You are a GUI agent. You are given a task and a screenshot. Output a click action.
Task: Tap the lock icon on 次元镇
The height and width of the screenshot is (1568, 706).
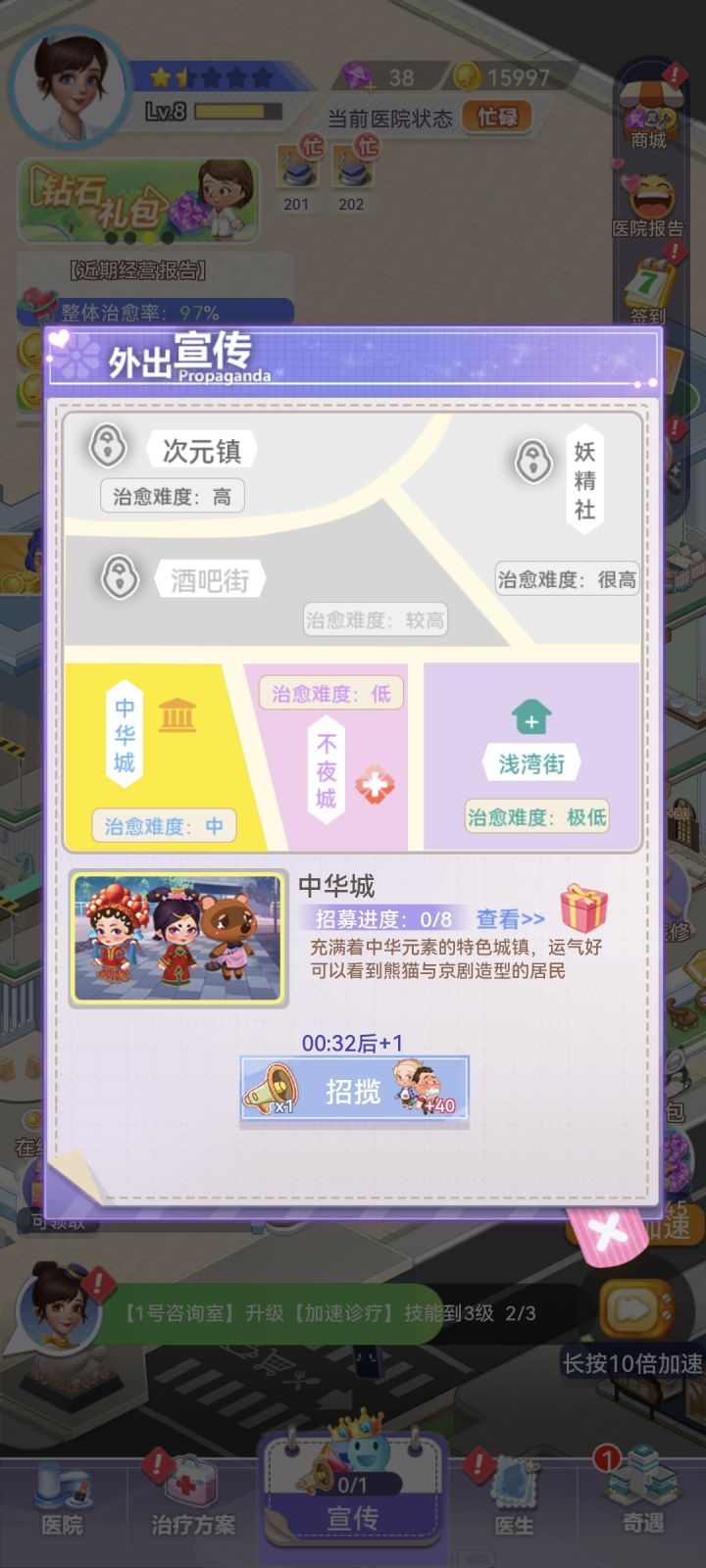[x=108, y=446]
